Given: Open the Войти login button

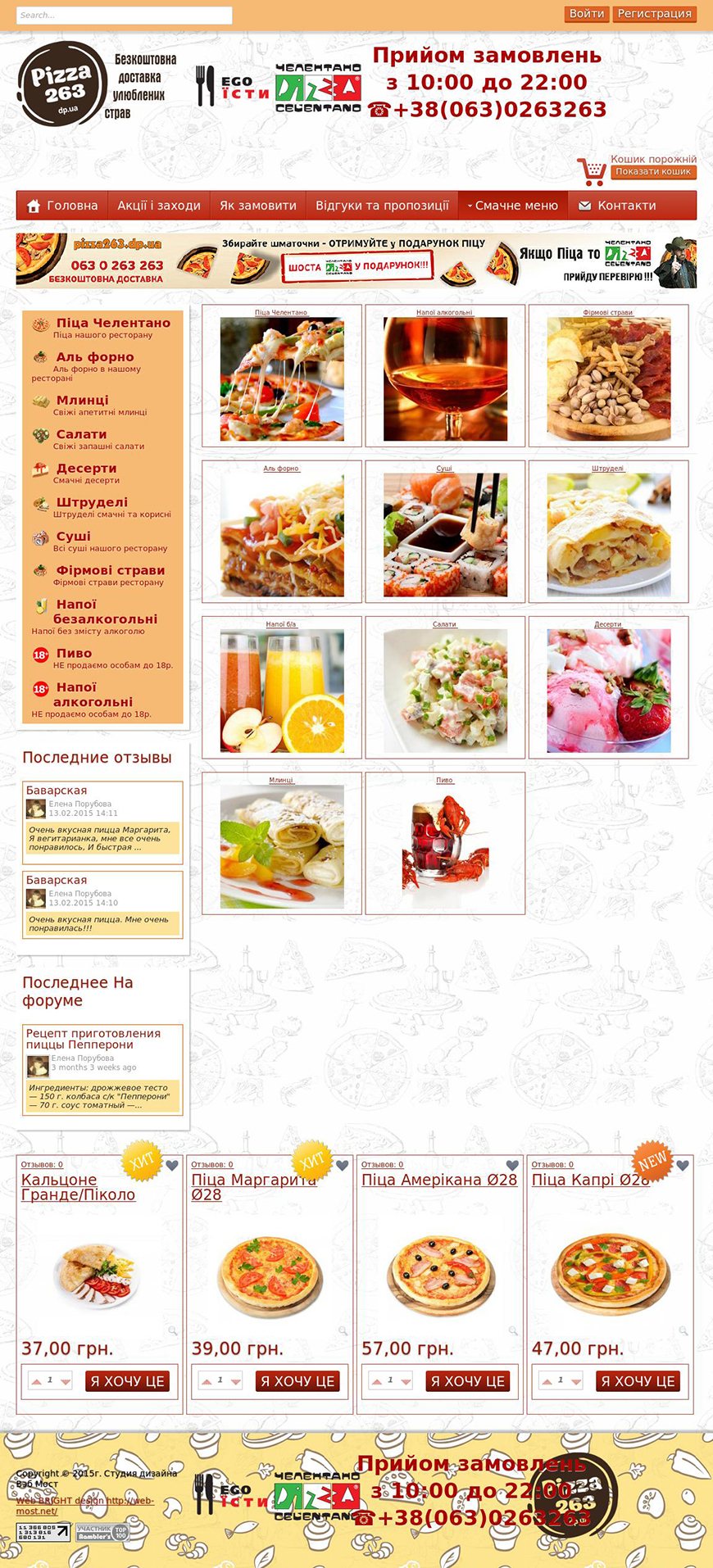Looking at the screenshot, I should pyautogui.click(x=586, y=14).
